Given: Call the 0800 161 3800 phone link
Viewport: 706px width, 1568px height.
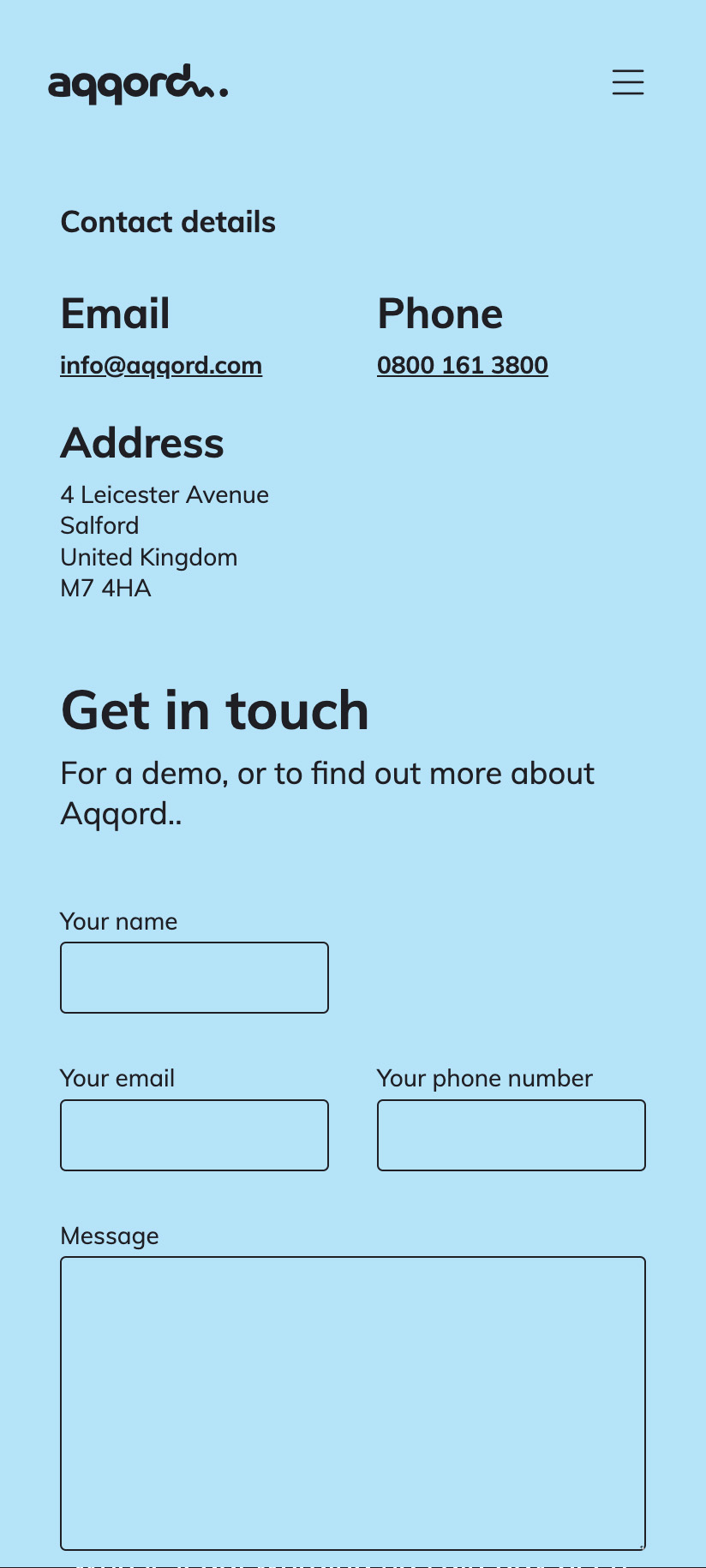Looking at the screenshot, I should tap(463, 365).
